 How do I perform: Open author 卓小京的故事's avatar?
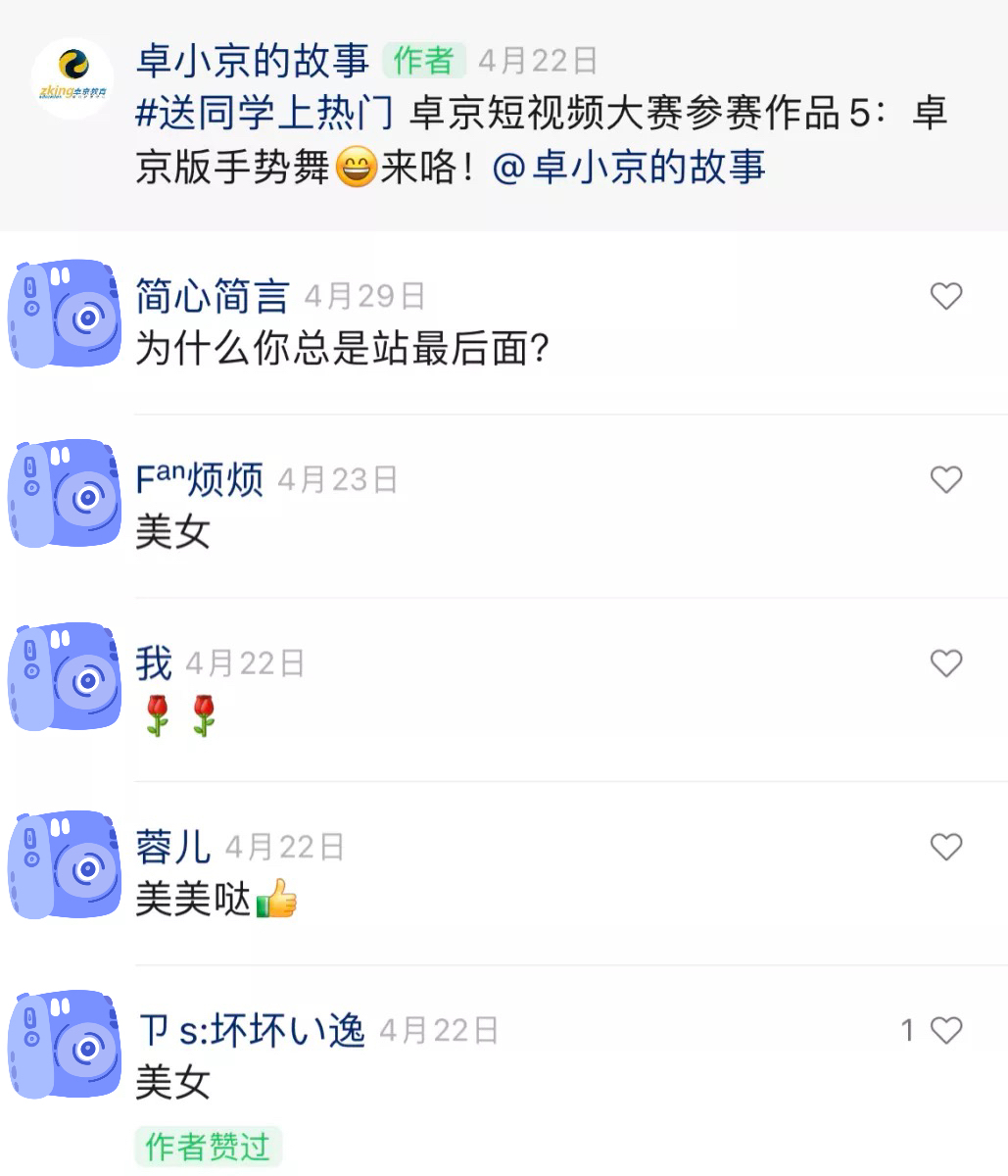(72, 78)
